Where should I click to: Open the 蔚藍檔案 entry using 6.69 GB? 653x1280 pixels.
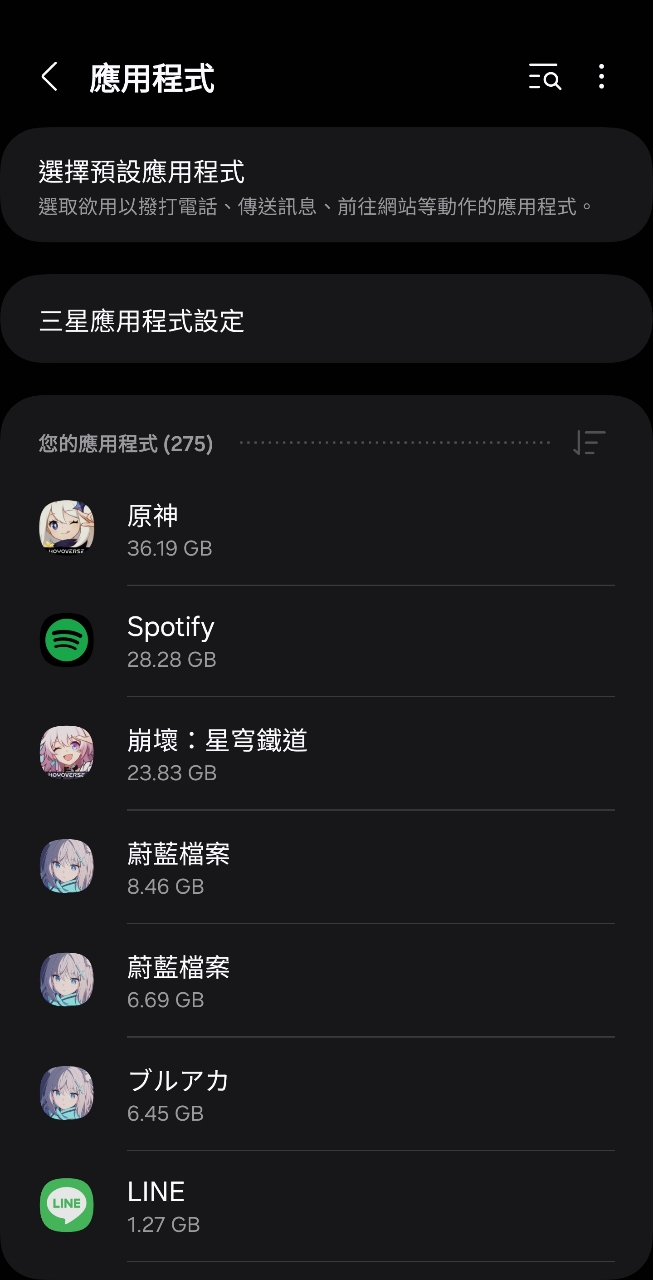pyautogui.click(x=326, y=981)
